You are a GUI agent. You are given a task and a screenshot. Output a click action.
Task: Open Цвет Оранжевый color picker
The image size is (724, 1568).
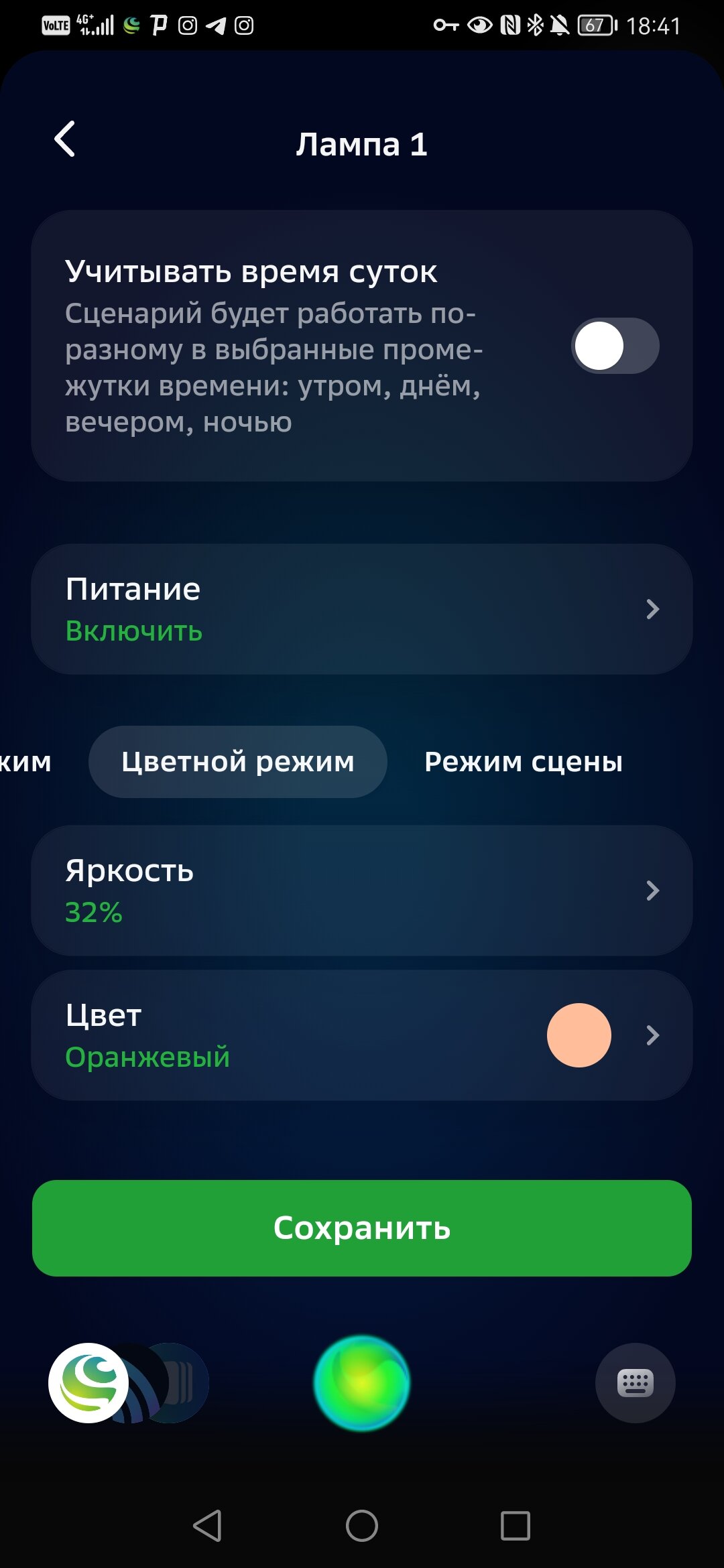point(362,1035)
